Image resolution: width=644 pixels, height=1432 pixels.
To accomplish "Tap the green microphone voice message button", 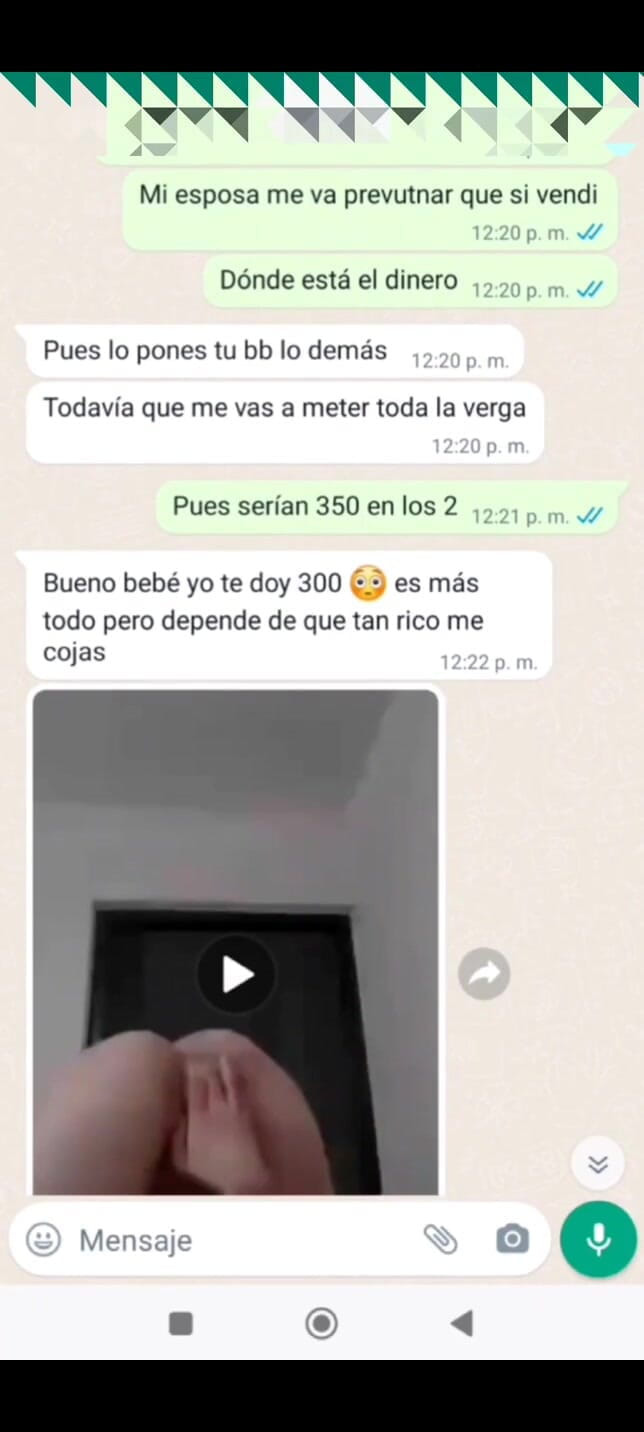I will tap(598, 1240).
